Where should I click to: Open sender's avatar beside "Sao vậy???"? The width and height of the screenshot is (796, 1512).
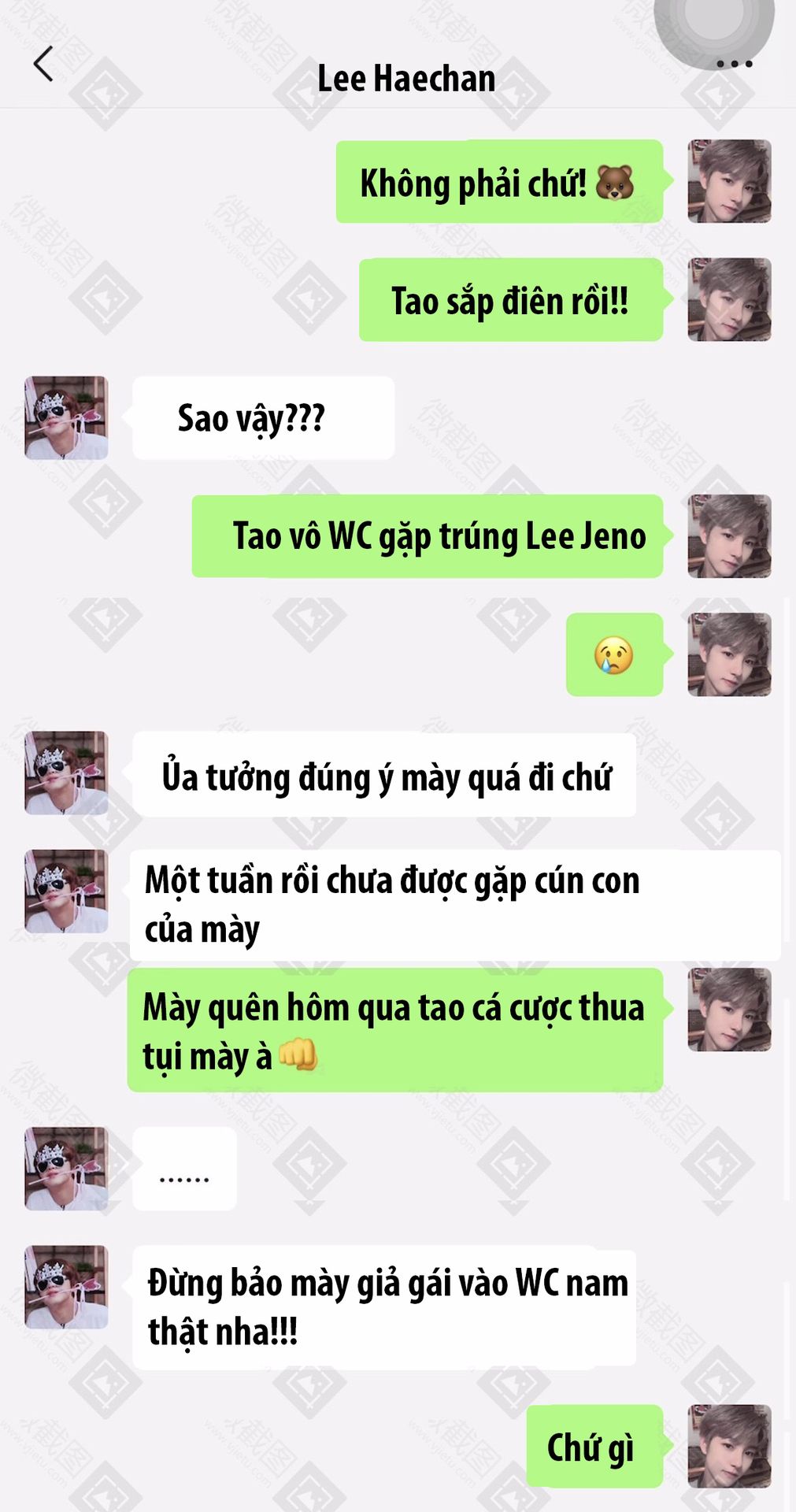pos(66,417)
